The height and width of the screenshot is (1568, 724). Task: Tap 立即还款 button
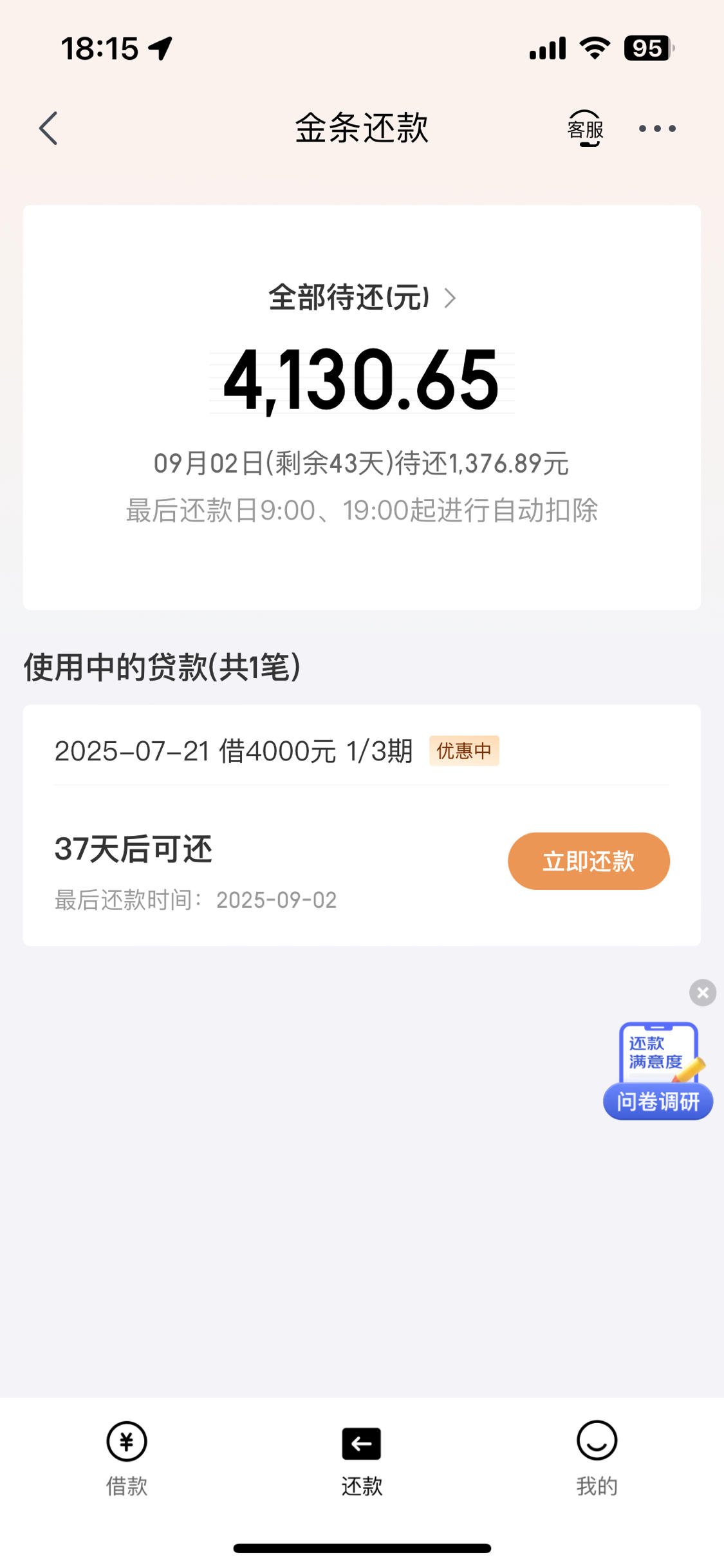(x=589, y=861)
